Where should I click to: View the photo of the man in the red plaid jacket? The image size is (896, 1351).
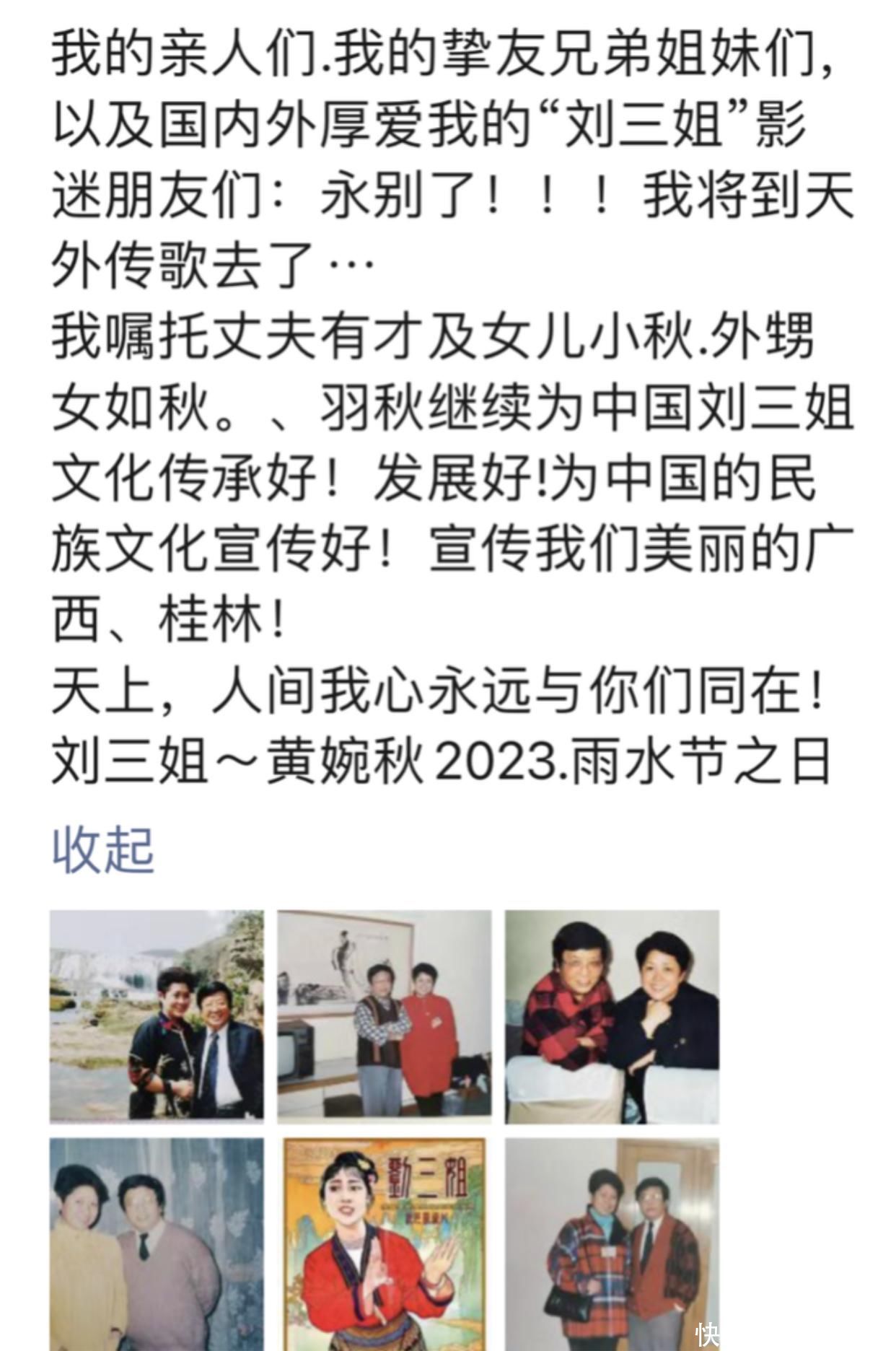[x=612, y=1016]
